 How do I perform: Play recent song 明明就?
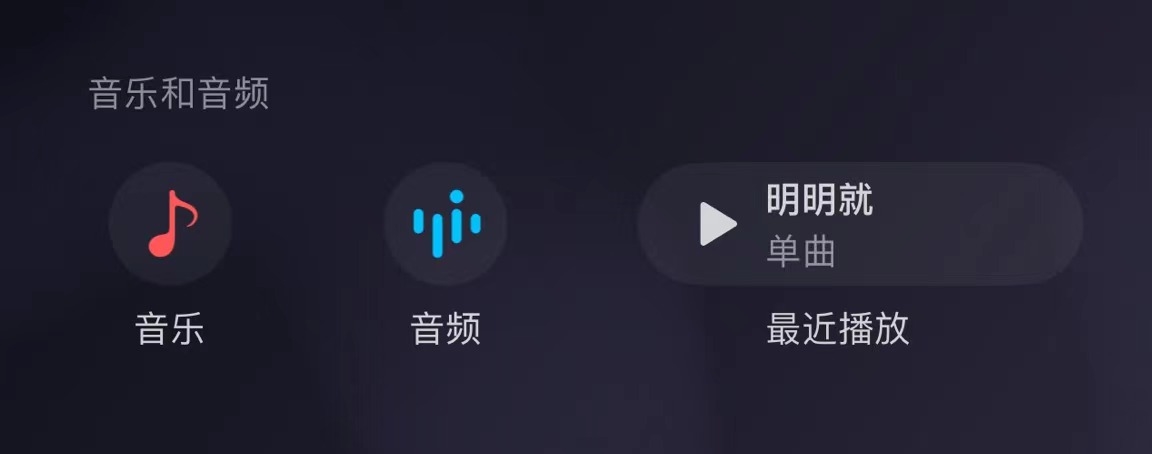[718, 224]
